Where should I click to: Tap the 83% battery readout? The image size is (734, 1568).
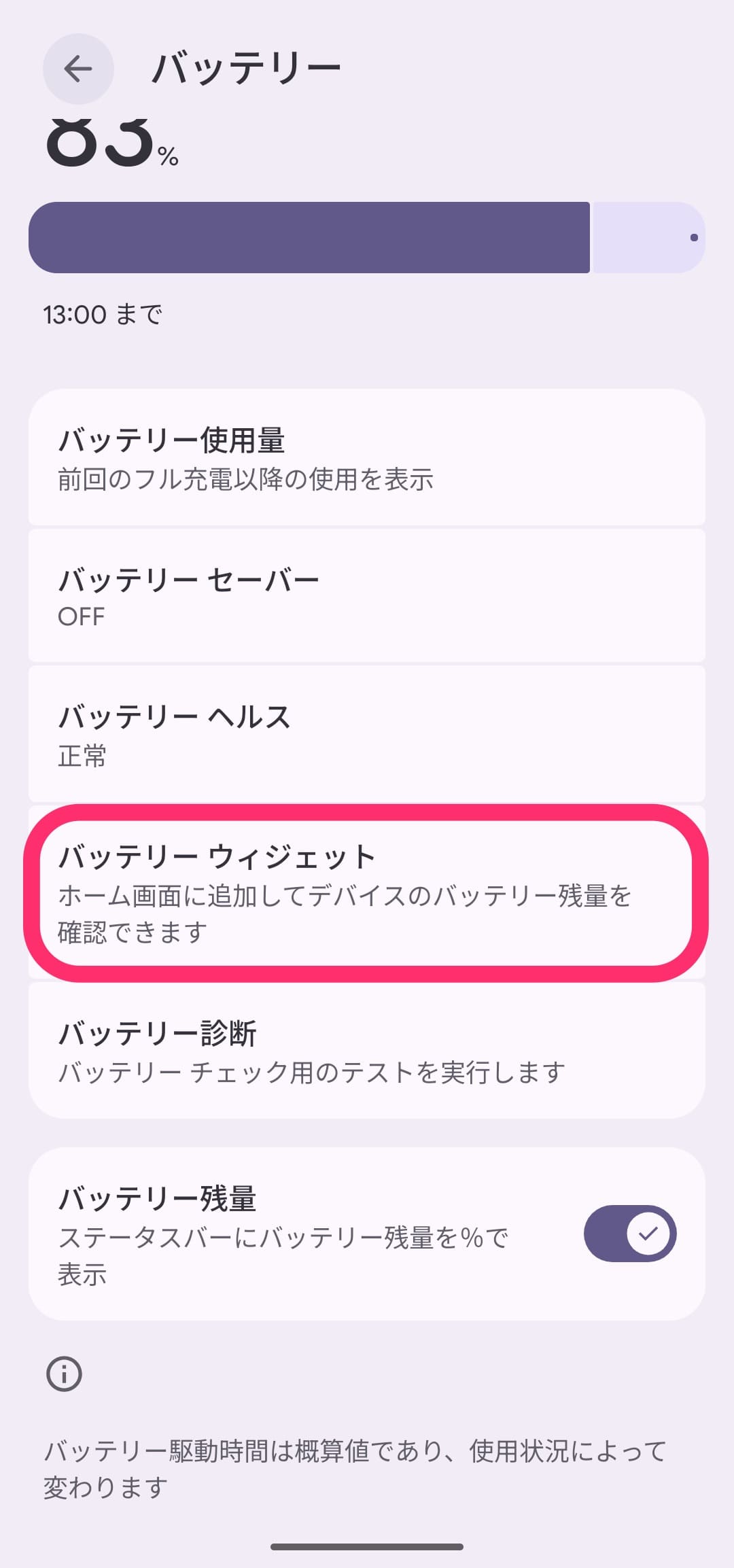pos(109,136)
